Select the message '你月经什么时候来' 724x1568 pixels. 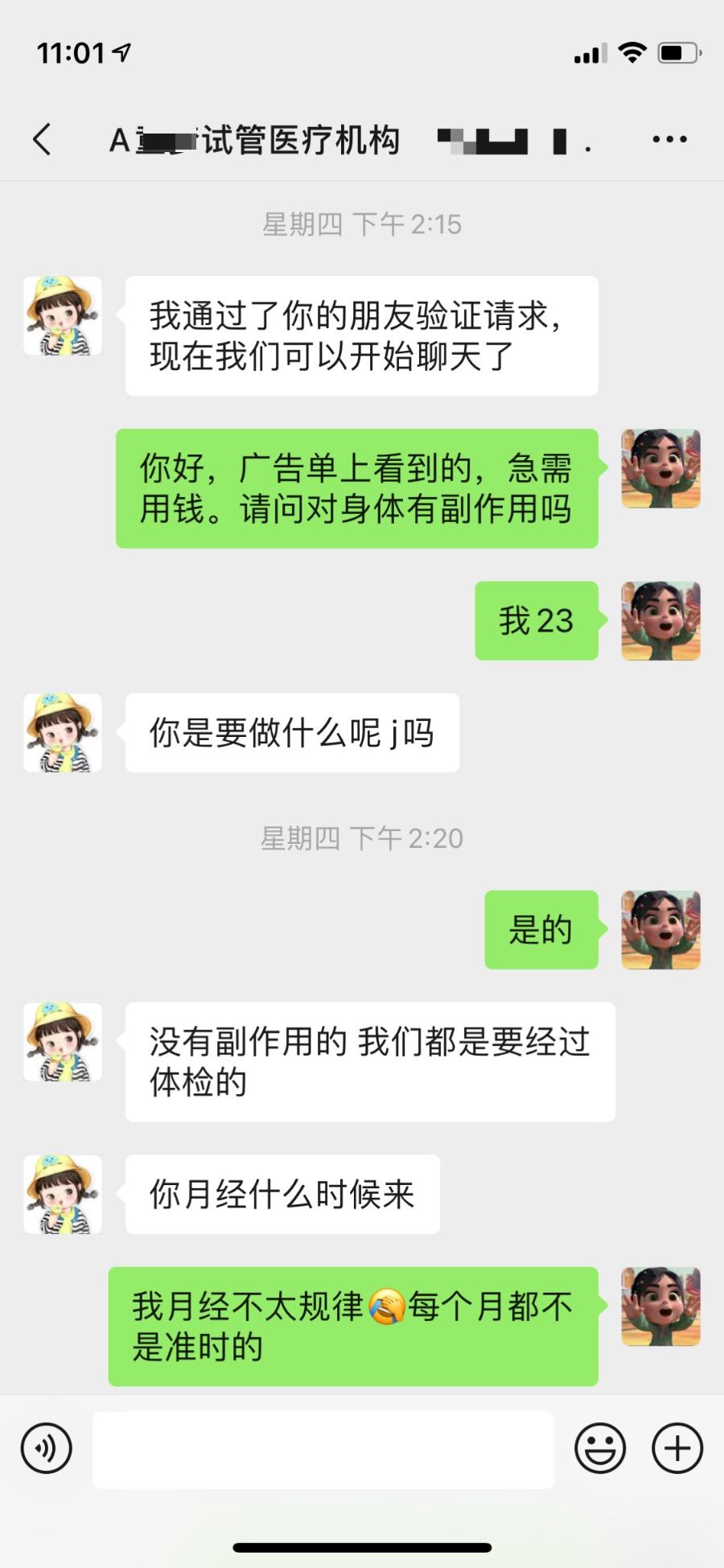coord(282,1195)
